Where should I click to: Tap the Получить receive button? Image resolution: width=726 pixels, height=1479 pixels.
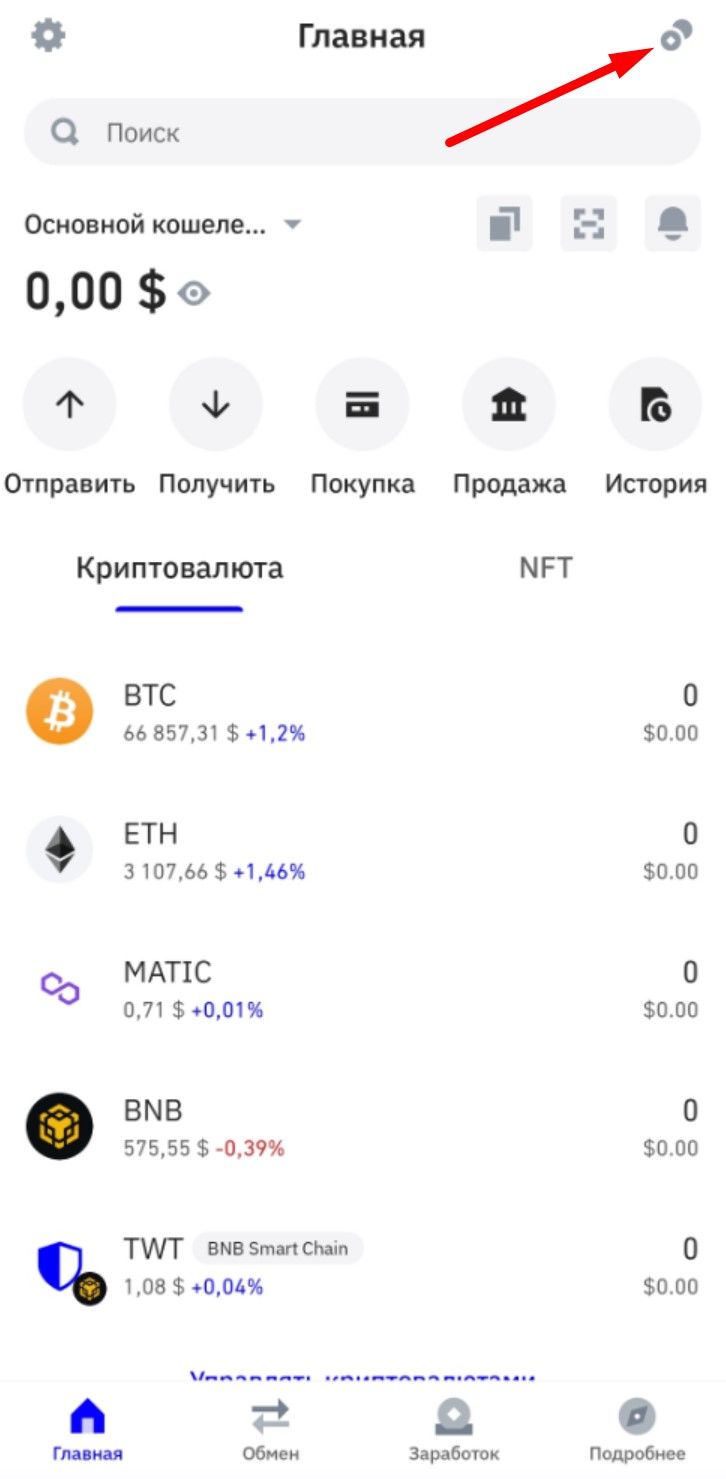click(x=216, y=405)
